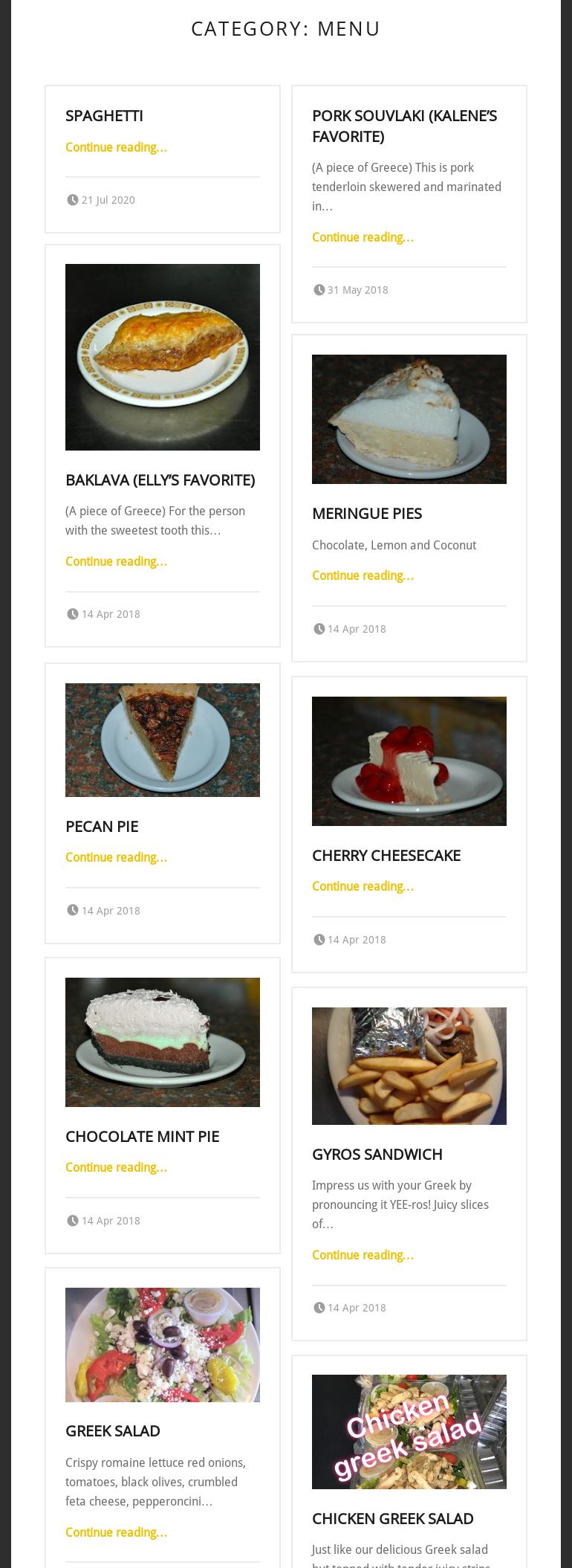Open the gyros sandwich photo

(x=409, y=1065)
